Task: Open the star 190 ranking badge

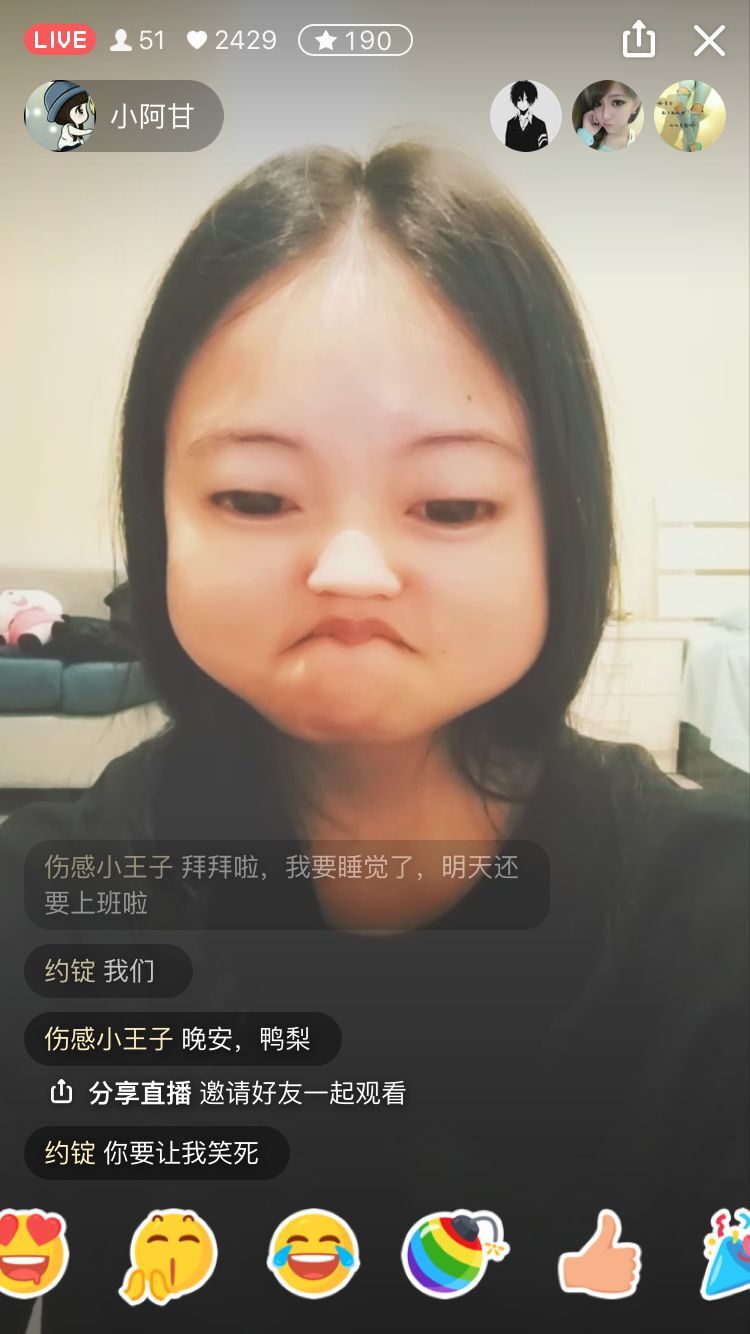Action: pos(355,40)
